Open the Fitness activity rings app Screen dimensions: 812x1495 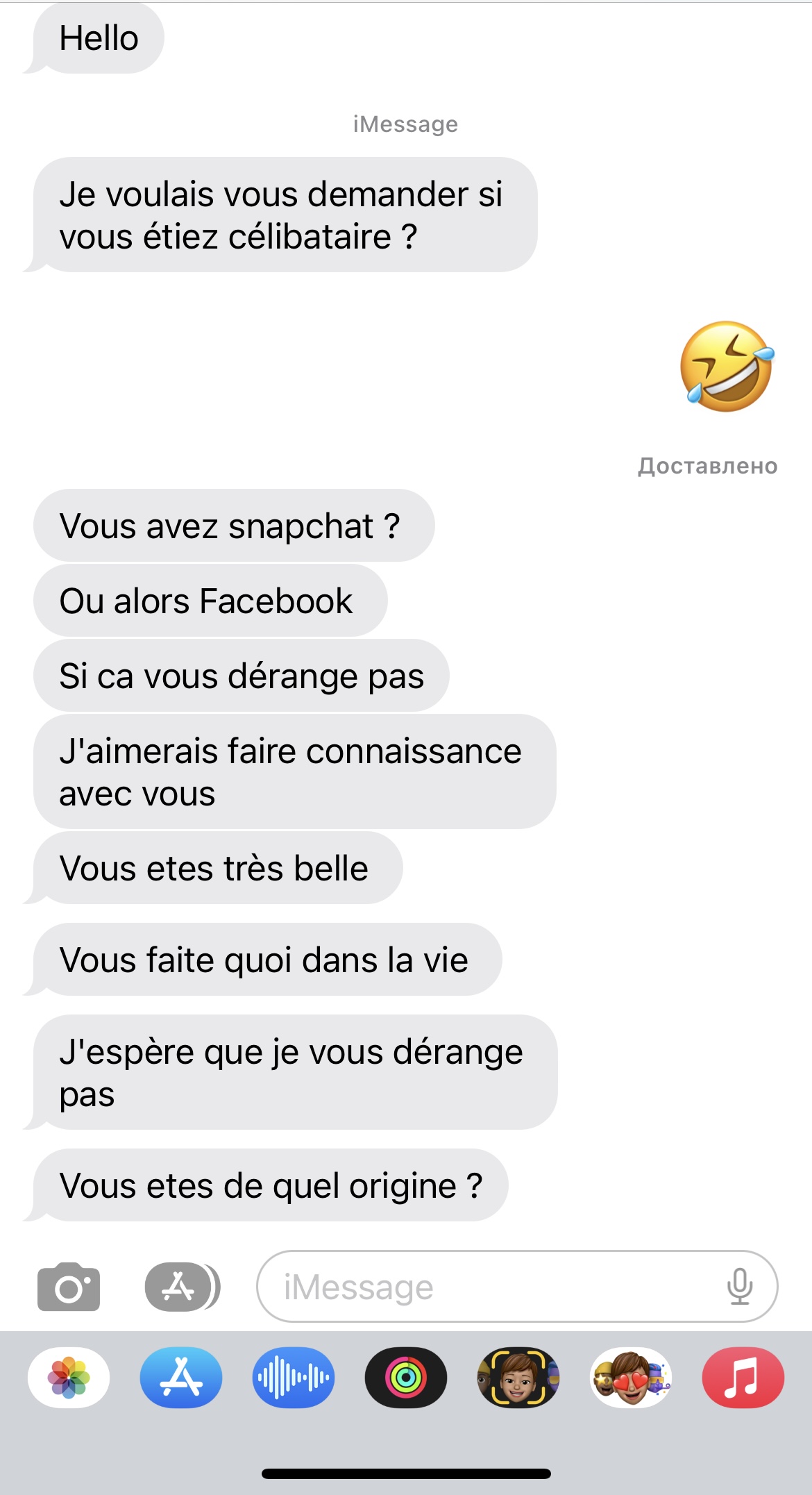coord(406,1378)
